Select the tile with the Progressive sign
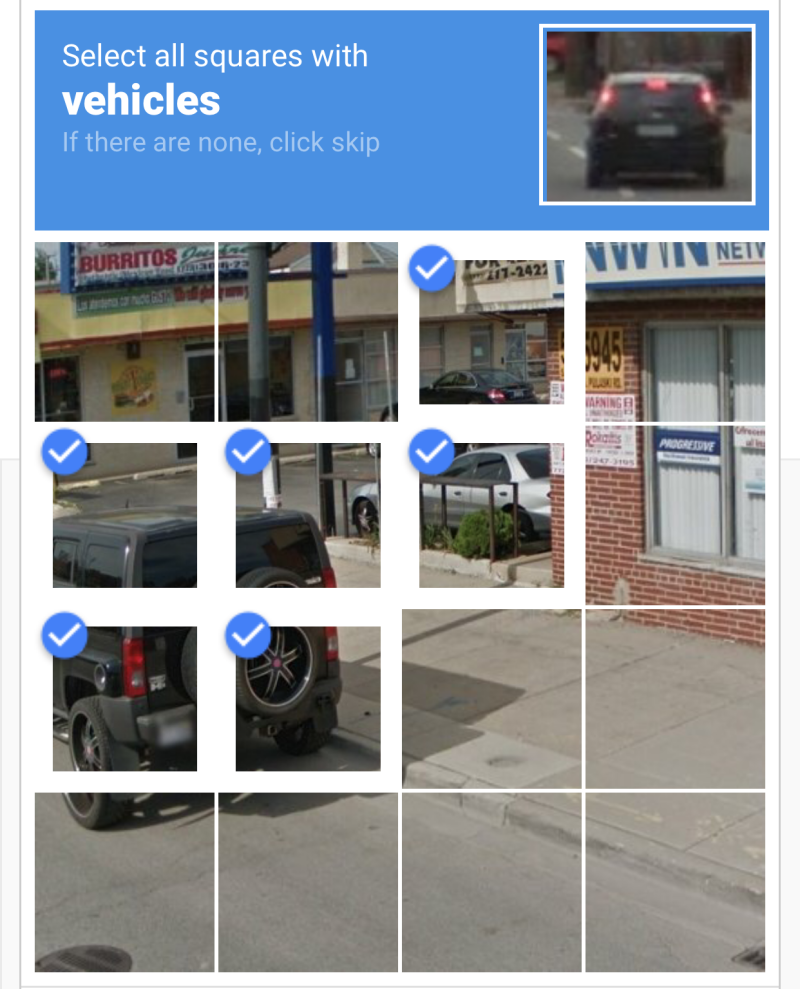The height and width of the screenshot is (989, 800). click(x=675, y=515)
